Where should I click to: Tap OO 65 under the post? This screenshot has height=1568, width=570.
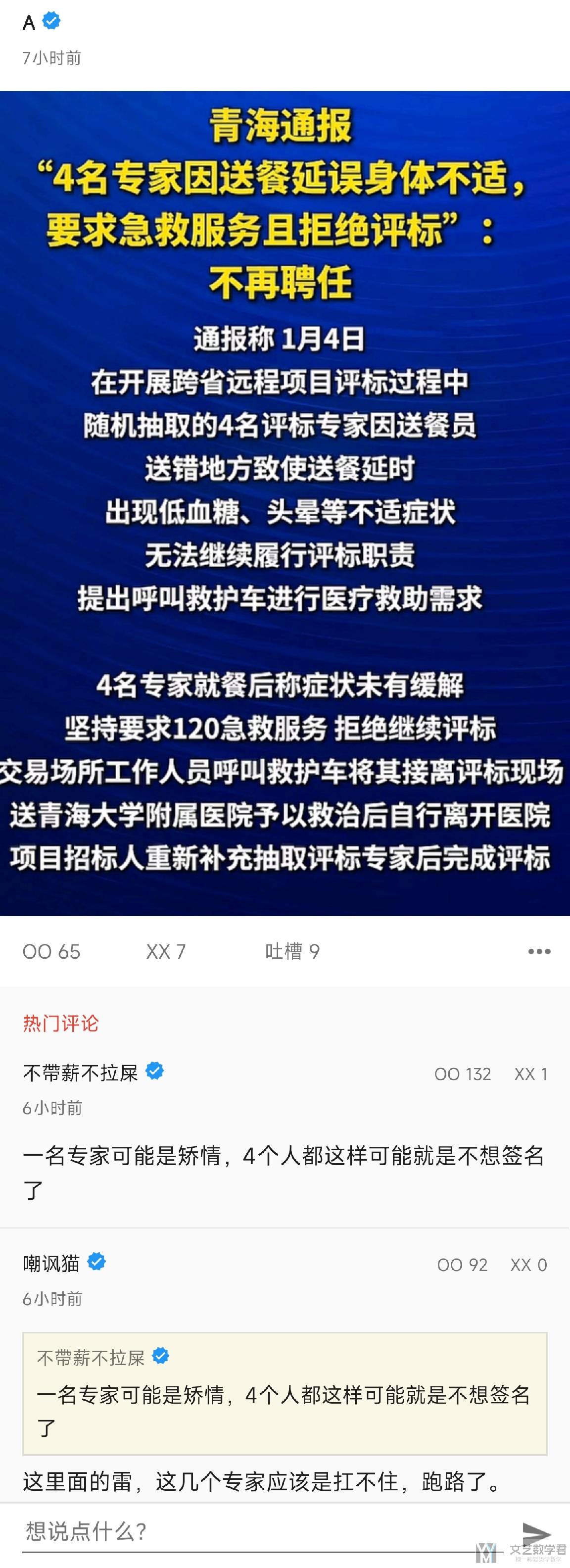pyautogui.click(x=51, y=951)
